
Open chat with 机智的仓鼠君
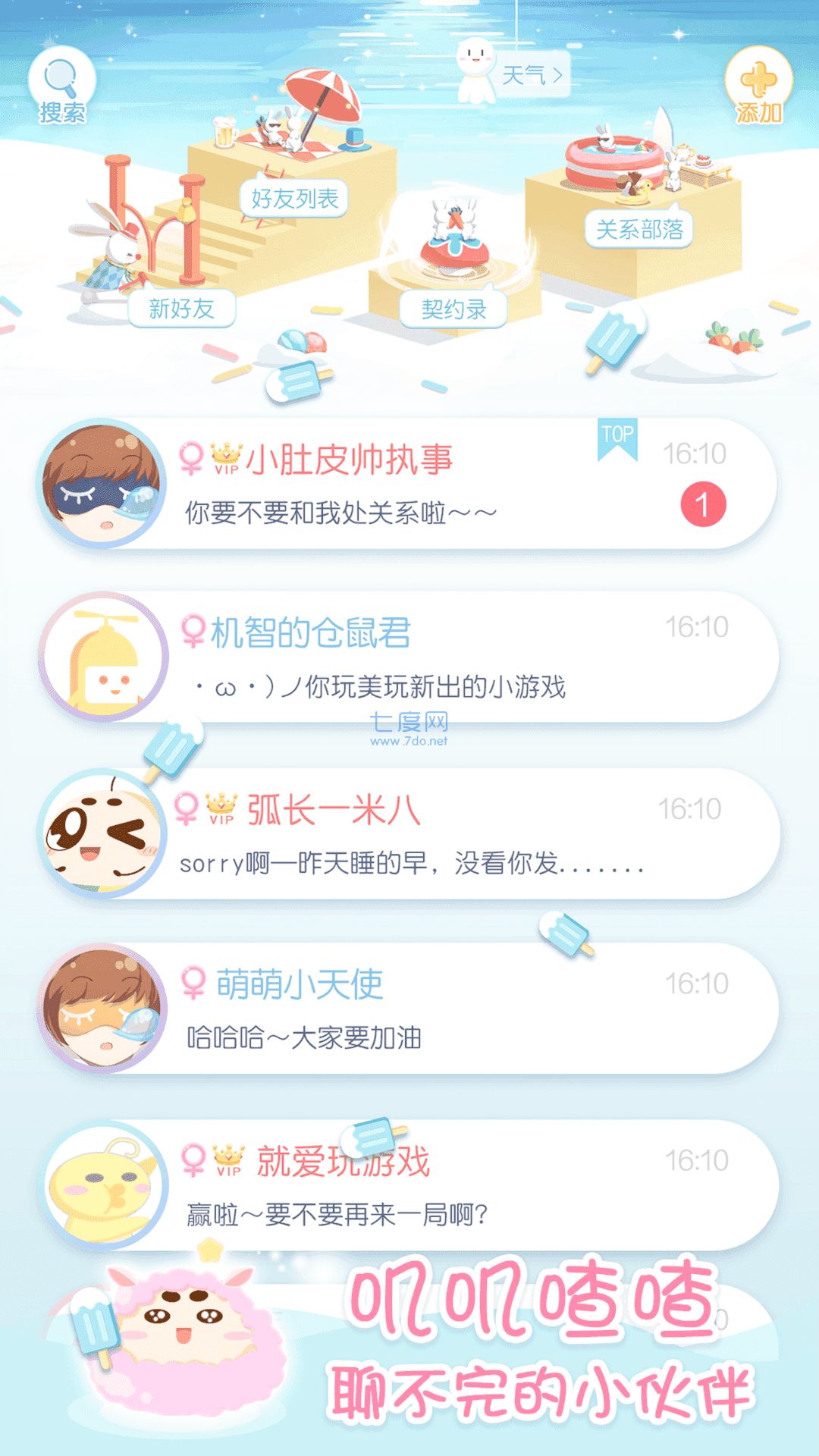(409, 657)
